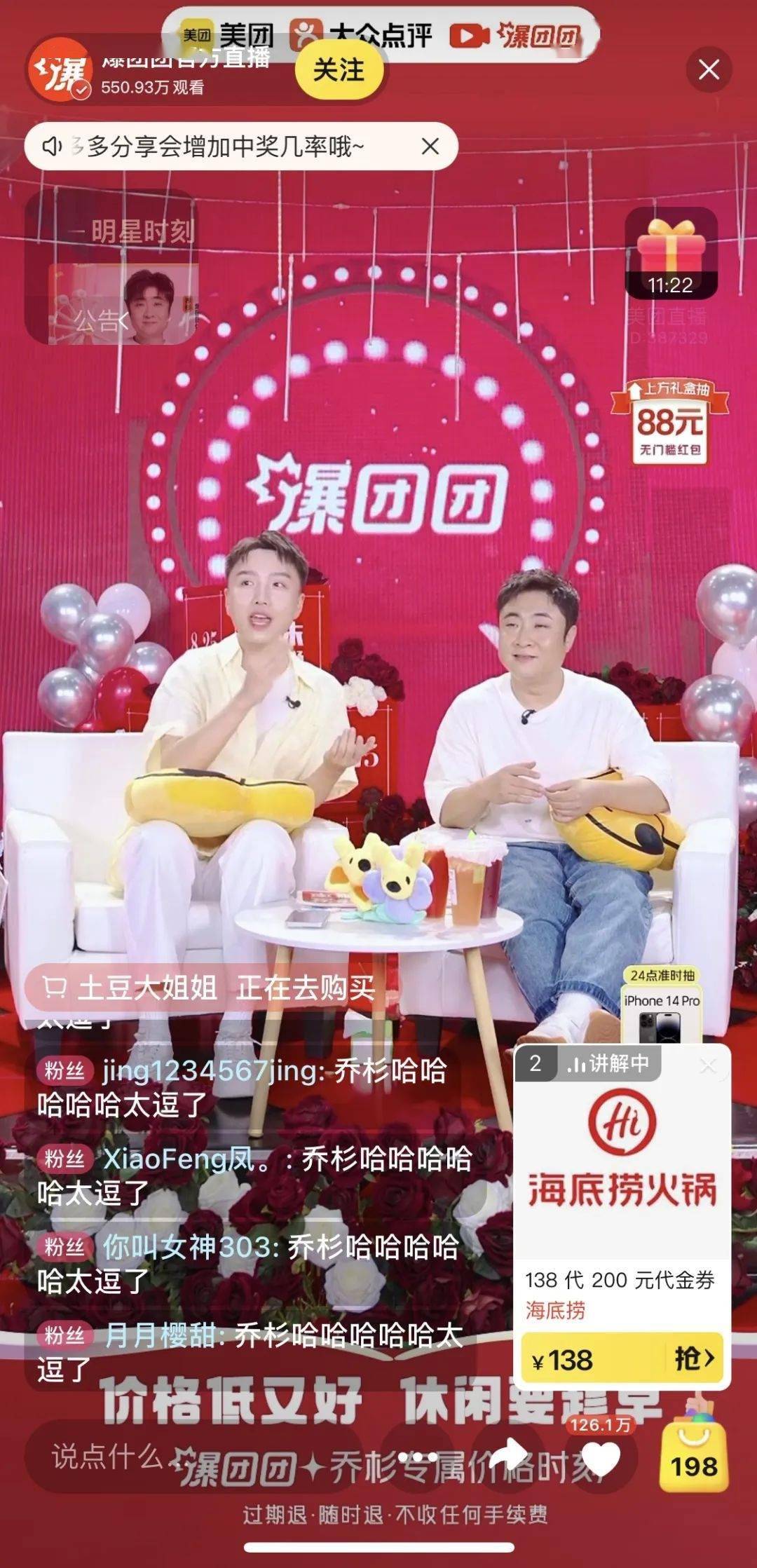Like the stream with the heart

pos(600,1459)
